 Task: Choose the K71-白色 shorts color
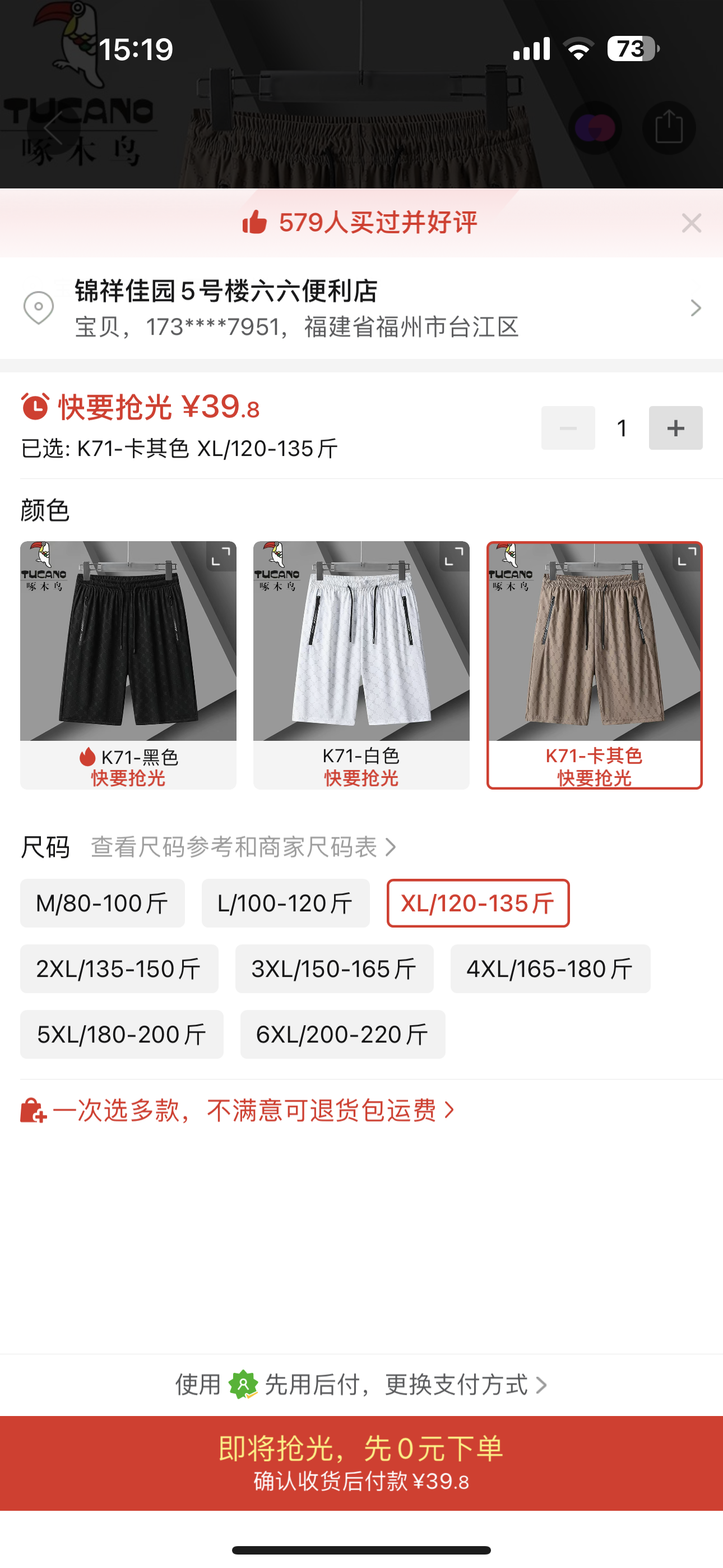click(x=361, y=663)
